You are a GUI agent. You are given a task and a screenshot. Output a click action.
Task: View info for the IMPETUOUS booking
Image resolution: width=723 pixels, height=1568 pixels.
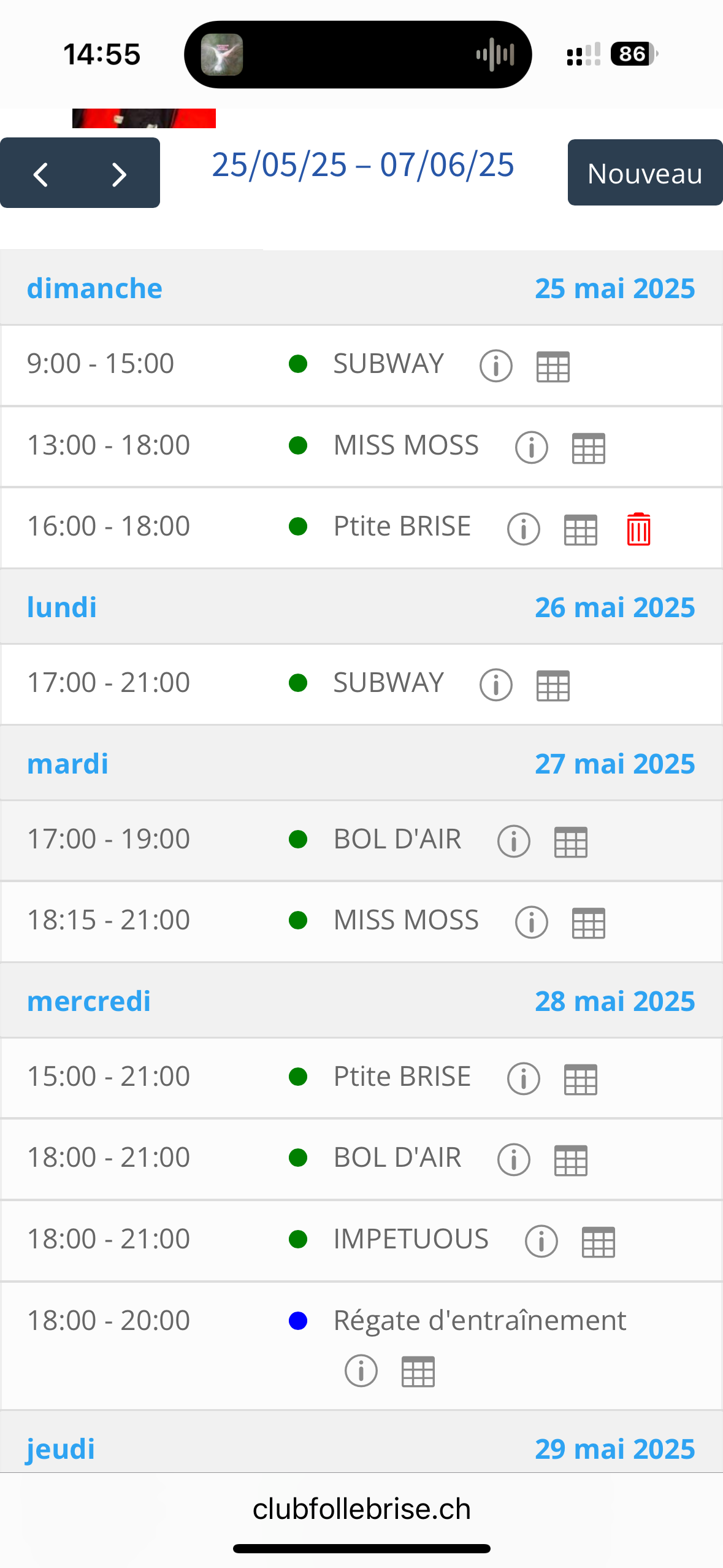(x=541, y=1242)
